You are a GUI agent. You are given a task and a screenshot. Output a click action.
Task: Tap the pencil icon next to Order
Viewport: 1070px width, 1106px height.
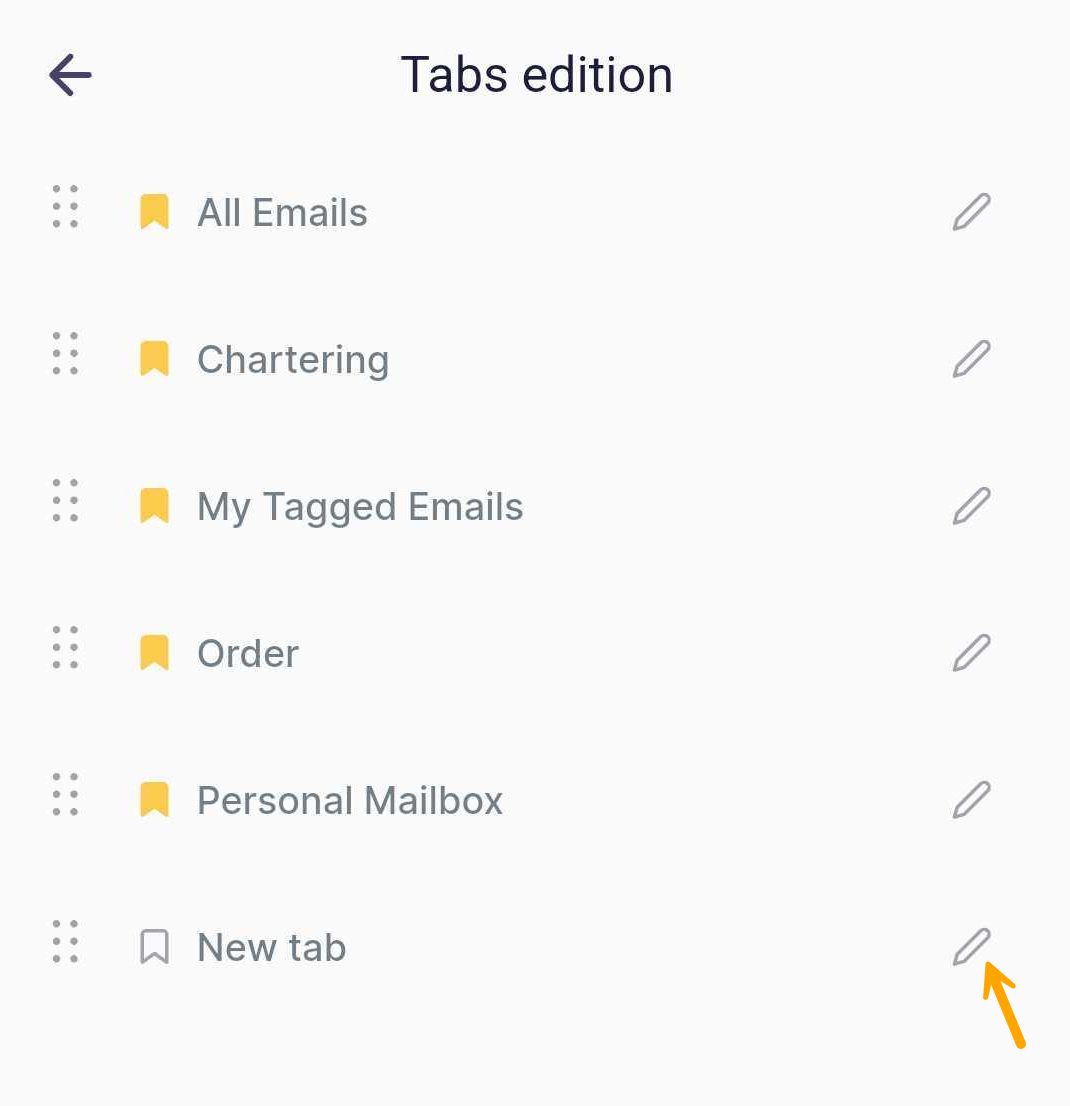971,653
